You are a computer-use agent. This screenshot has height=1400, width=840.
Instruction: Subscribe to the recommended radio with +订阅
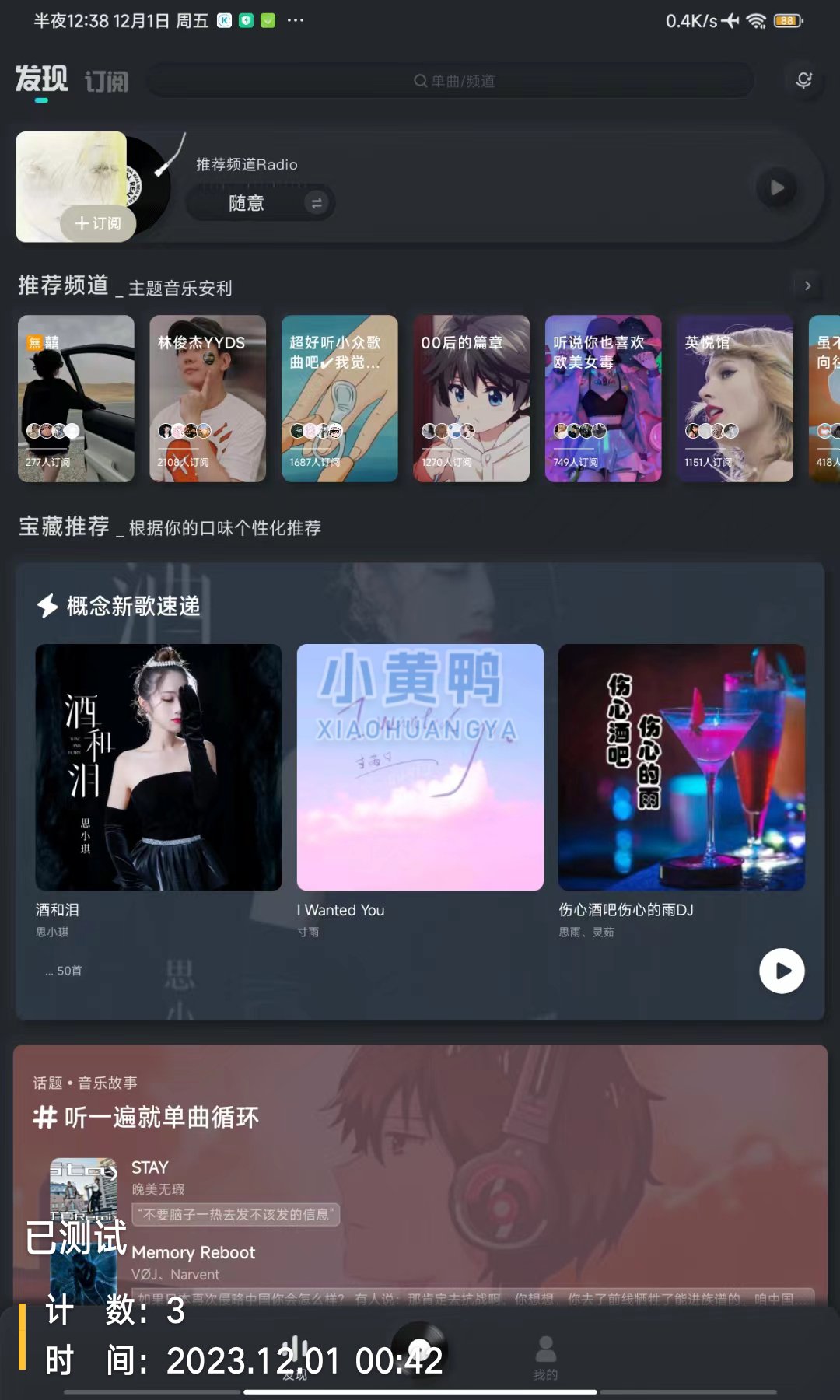pyautogui.click(x=98, y=224)
